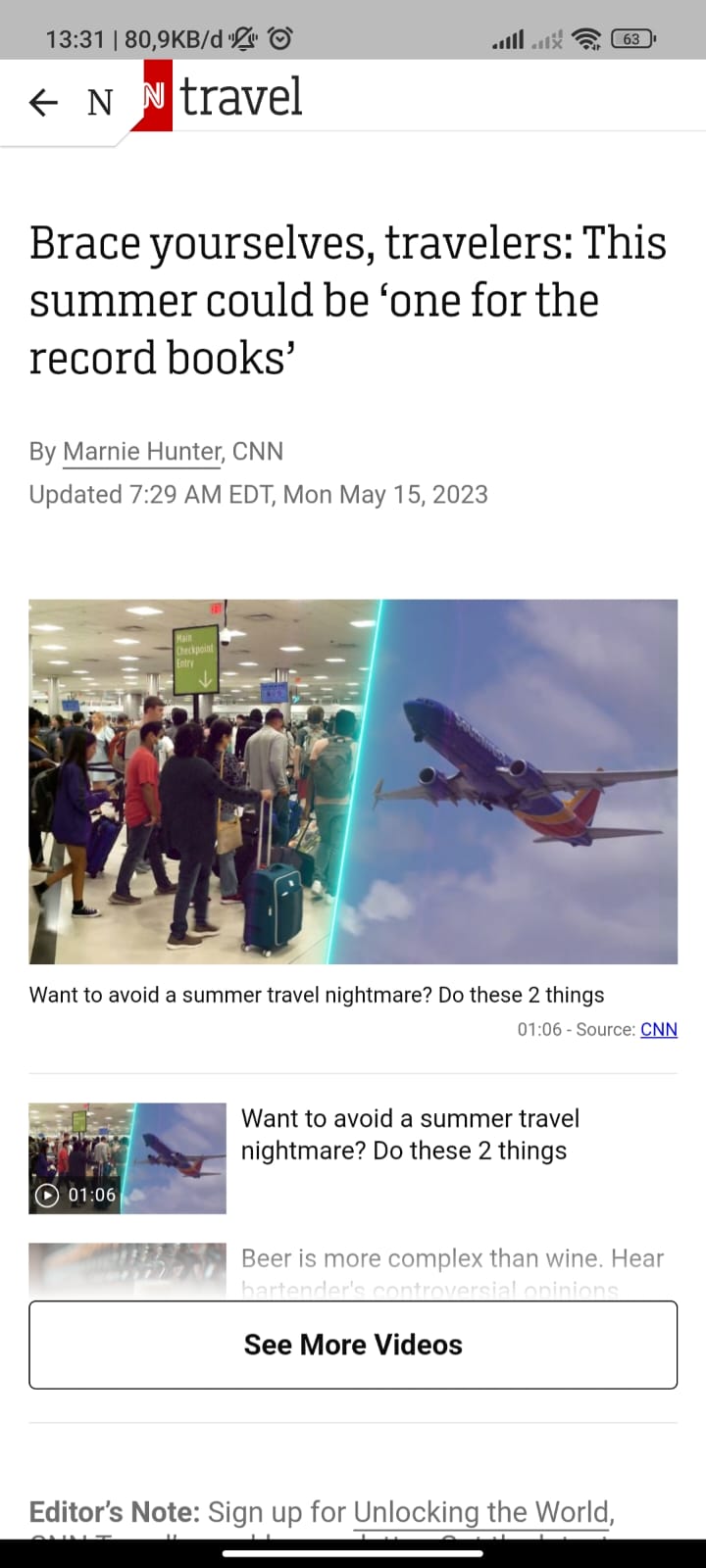This screenshot has height=1568, width=706.
Task: Go back using the arrow icon
Action: (43, 102)
